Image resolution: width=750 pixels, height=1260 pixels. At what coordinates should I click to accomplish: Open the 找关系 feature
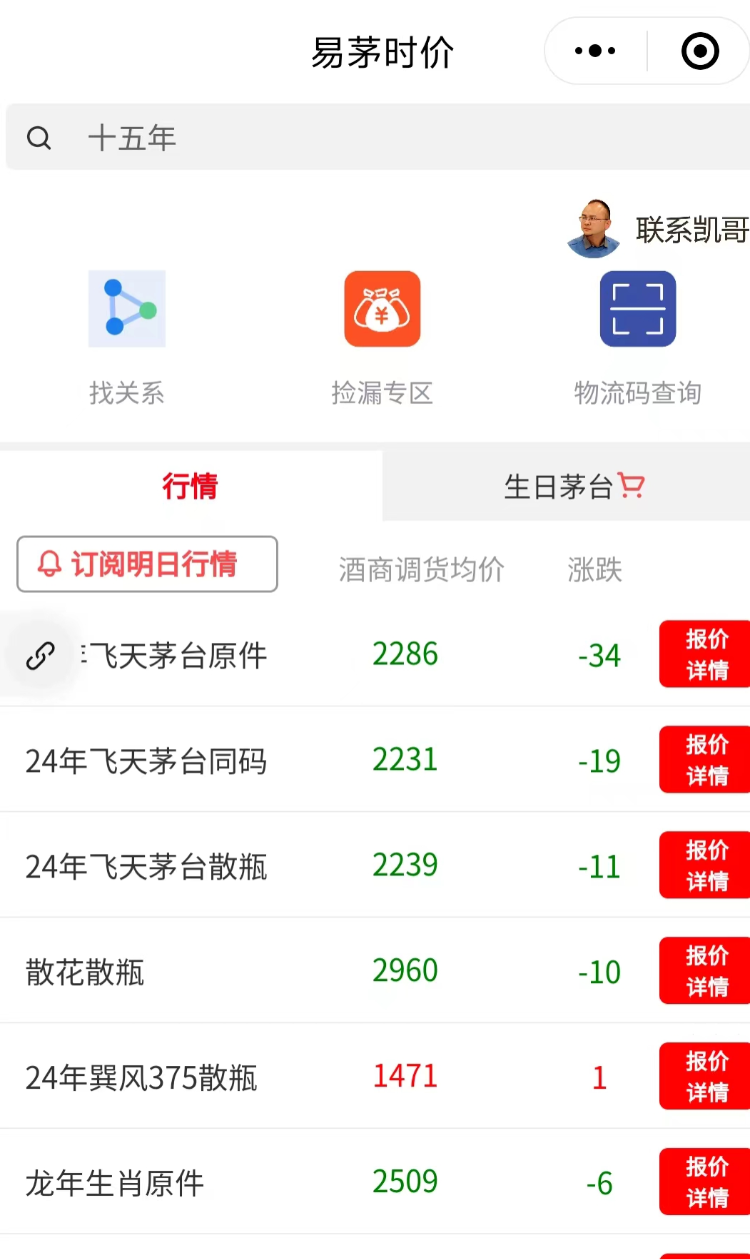click(127, 338)
